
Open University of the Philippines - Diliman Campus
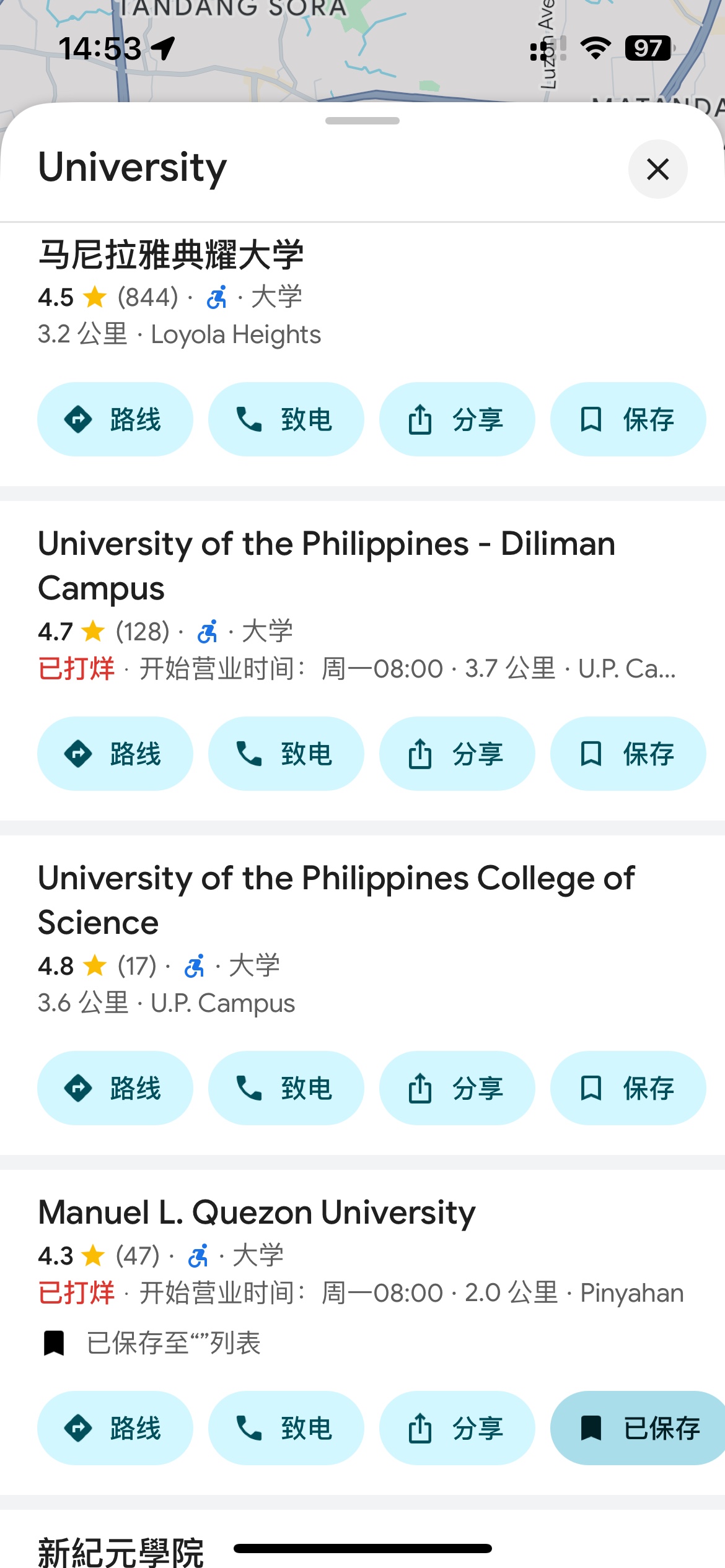click(x=327, y=565)
